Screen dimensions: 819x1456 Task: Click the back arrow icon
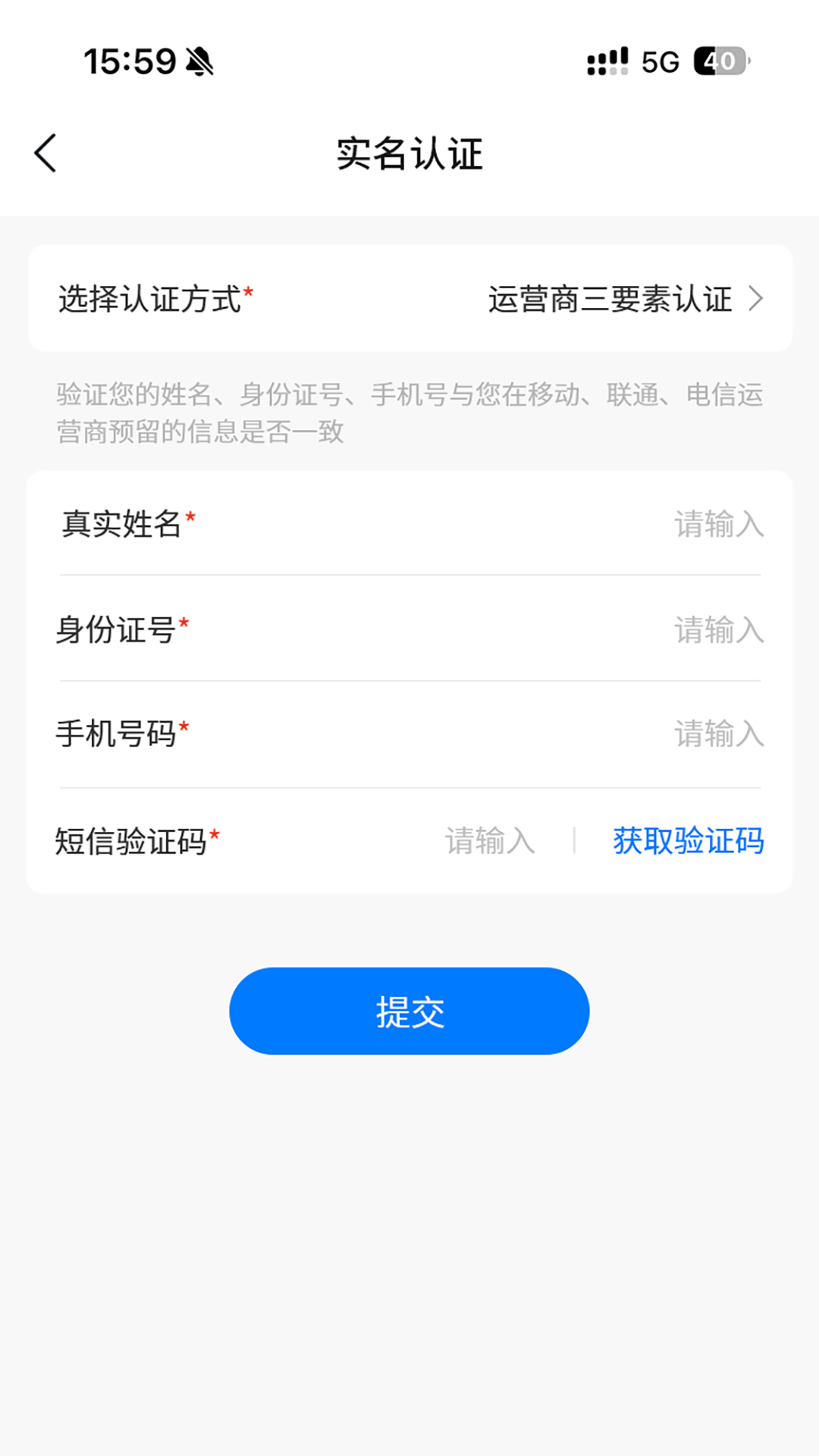tap(45, 152)
